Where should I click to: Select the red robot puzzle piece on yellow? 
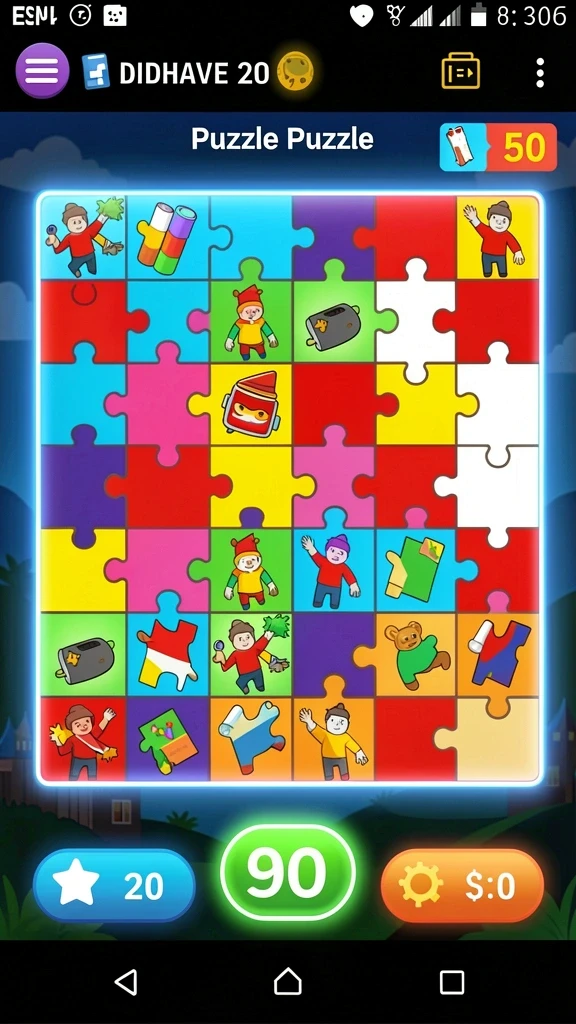(x=251, y=405)
